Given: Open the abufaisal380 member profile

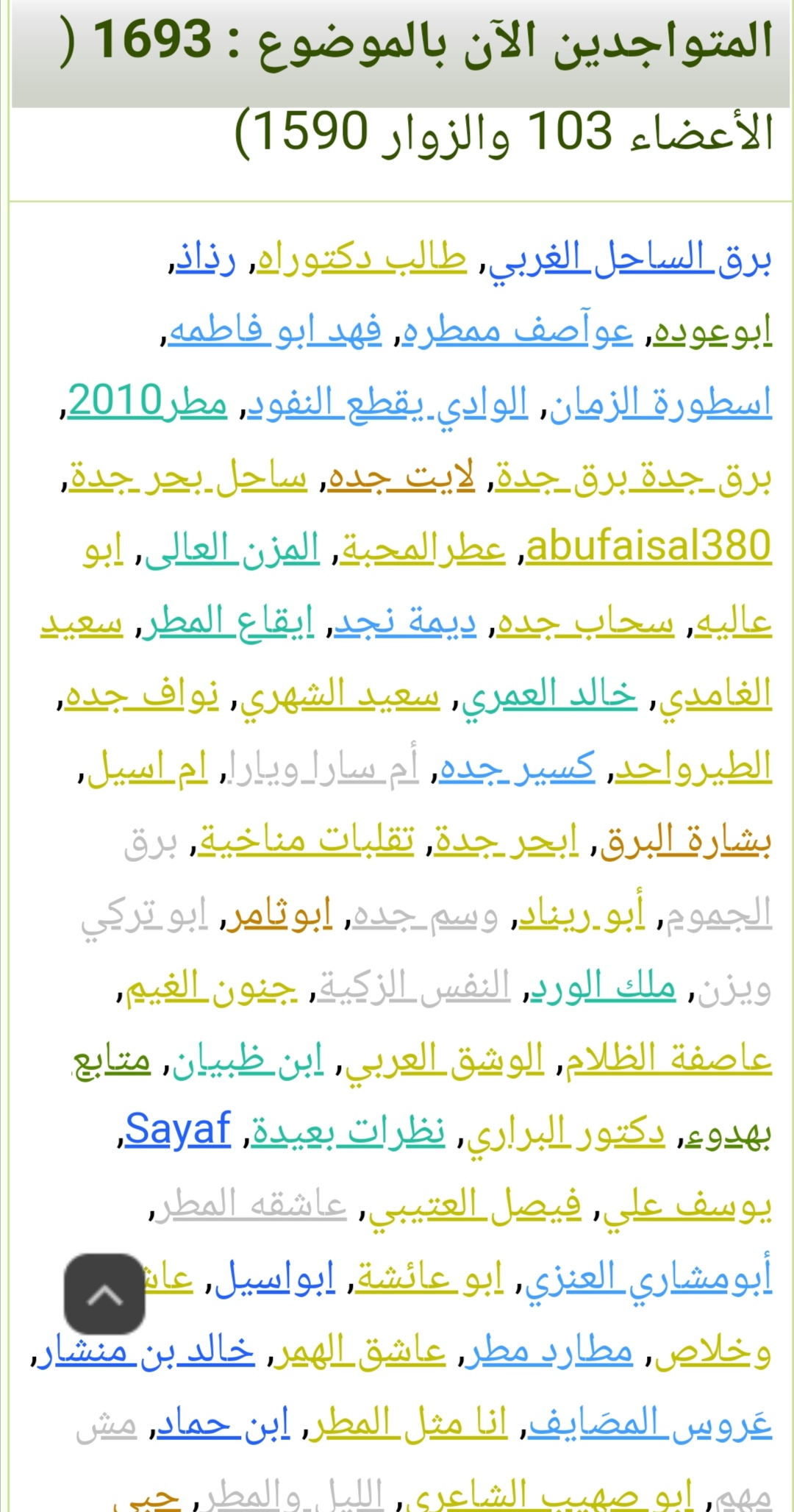Looking at the screenshot, I should pos(649,546).
